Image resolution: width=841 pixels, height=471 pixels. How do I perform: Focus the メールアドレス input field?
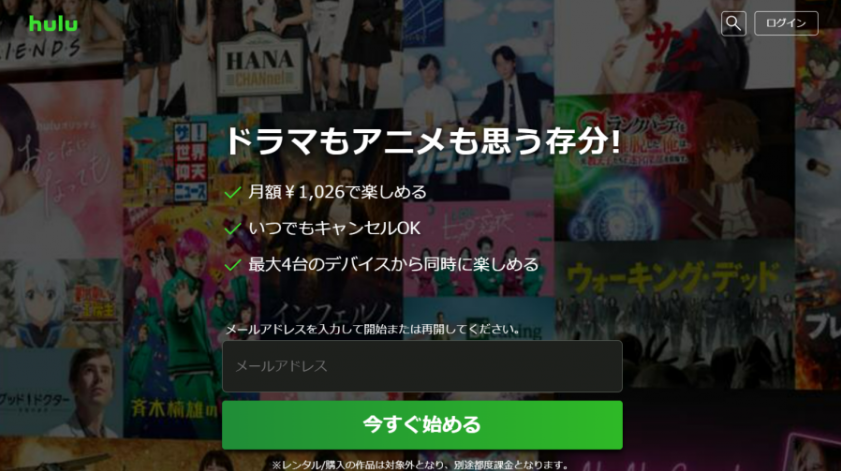tap(422, 366)
